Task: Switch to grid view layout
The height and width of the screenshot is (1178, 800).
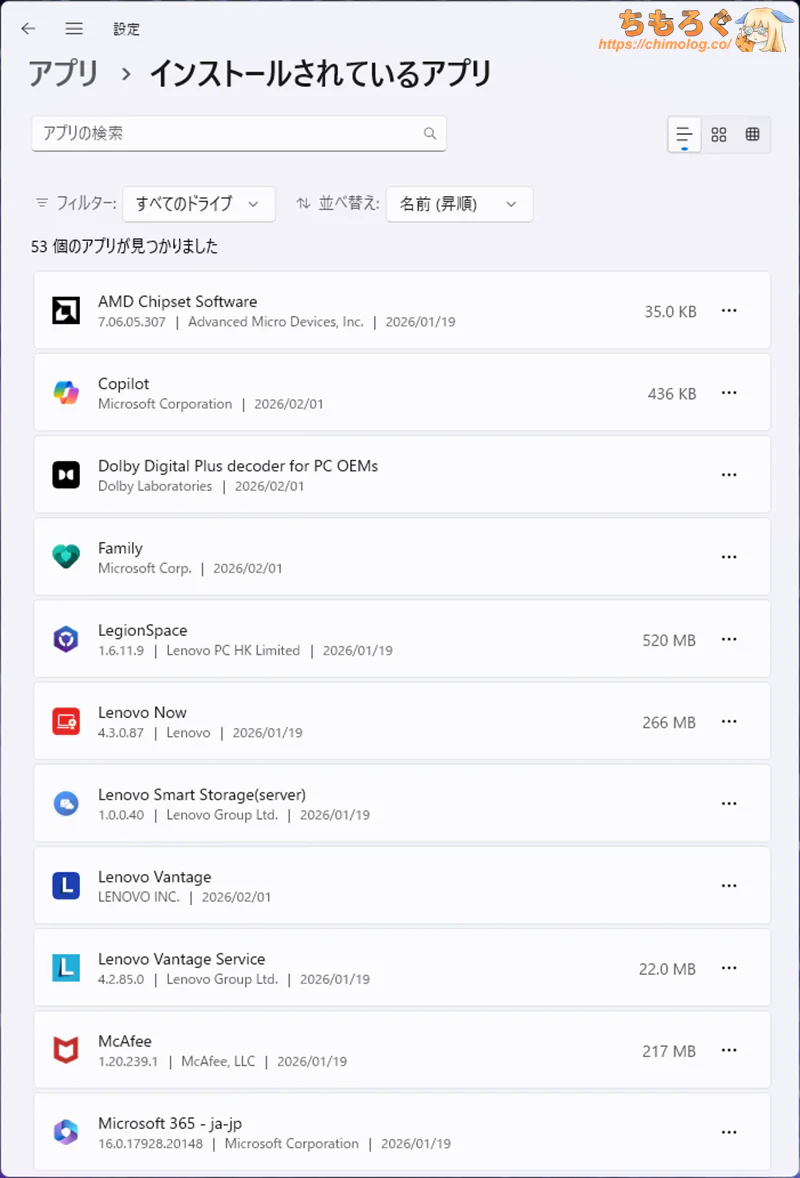Action: pos(719,134)
